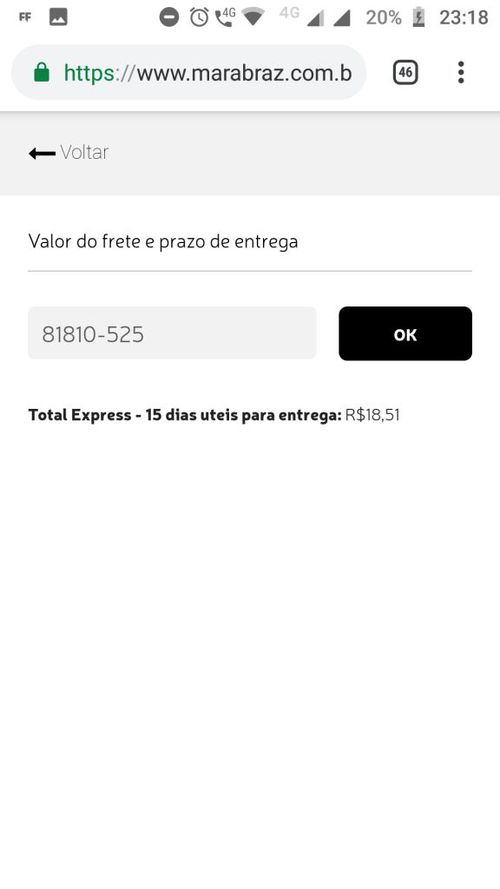
Task: Open the browser tab switcher showing 46
Action: click(405, 73)
